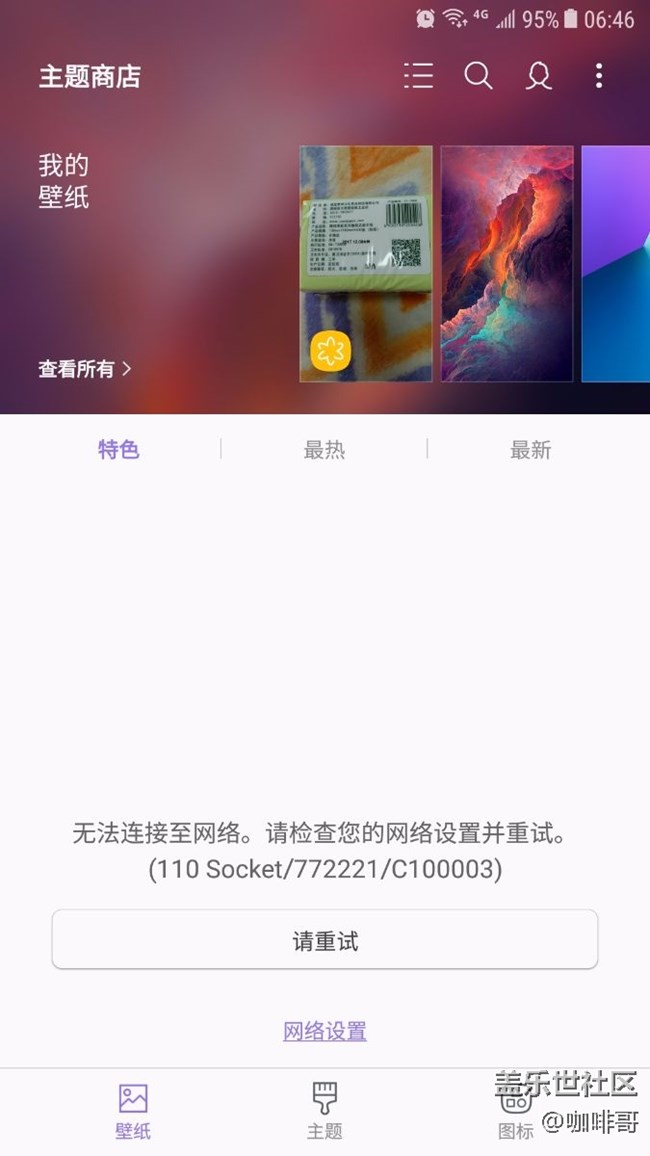The height and width of the screenshot is (1156, 650).
Task: Open the bookmark ribbon icon
Action: click(538, 76)
